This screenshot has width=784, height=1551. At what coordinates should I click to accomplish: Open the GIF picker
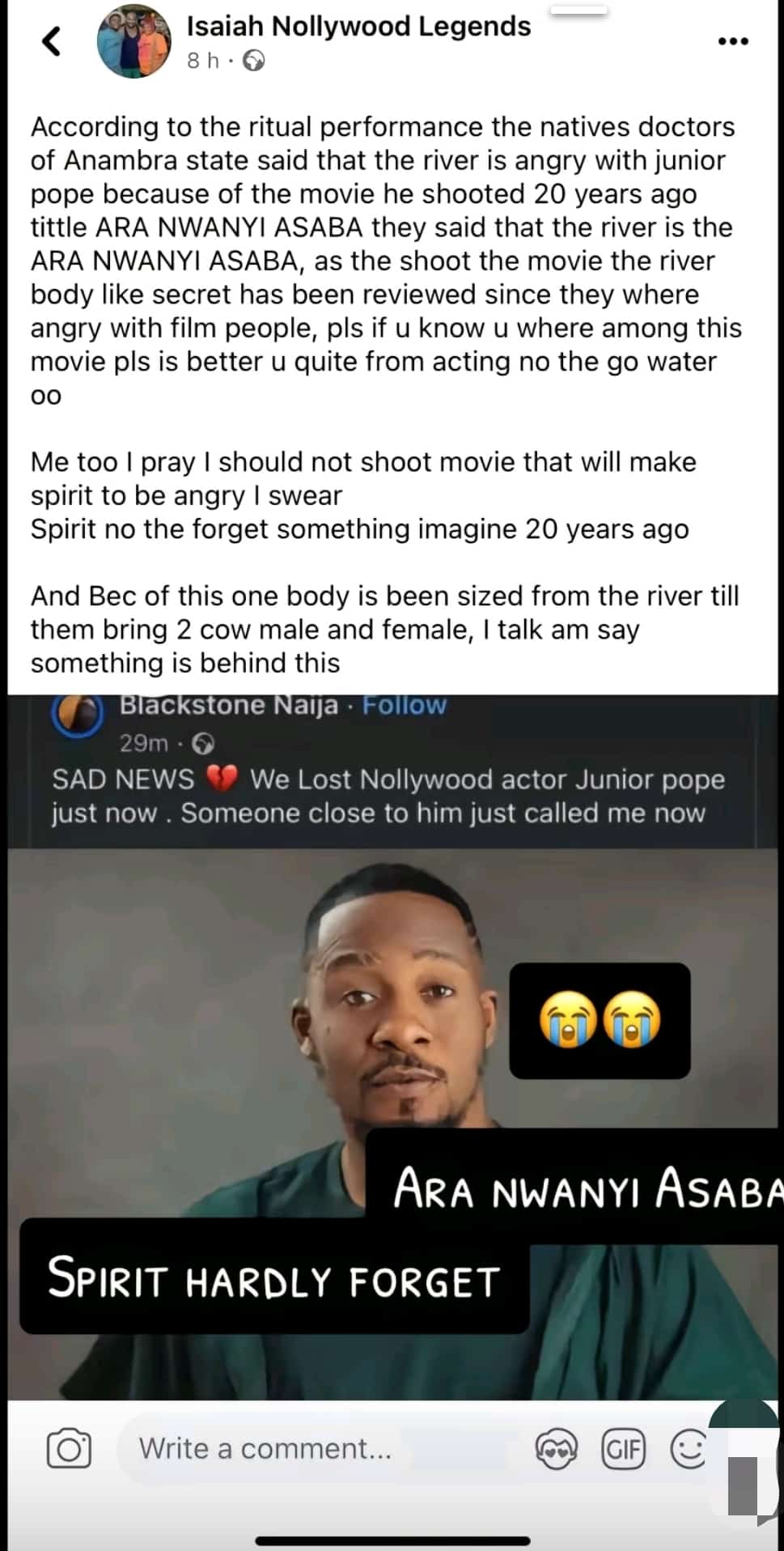coord(623,1449)
